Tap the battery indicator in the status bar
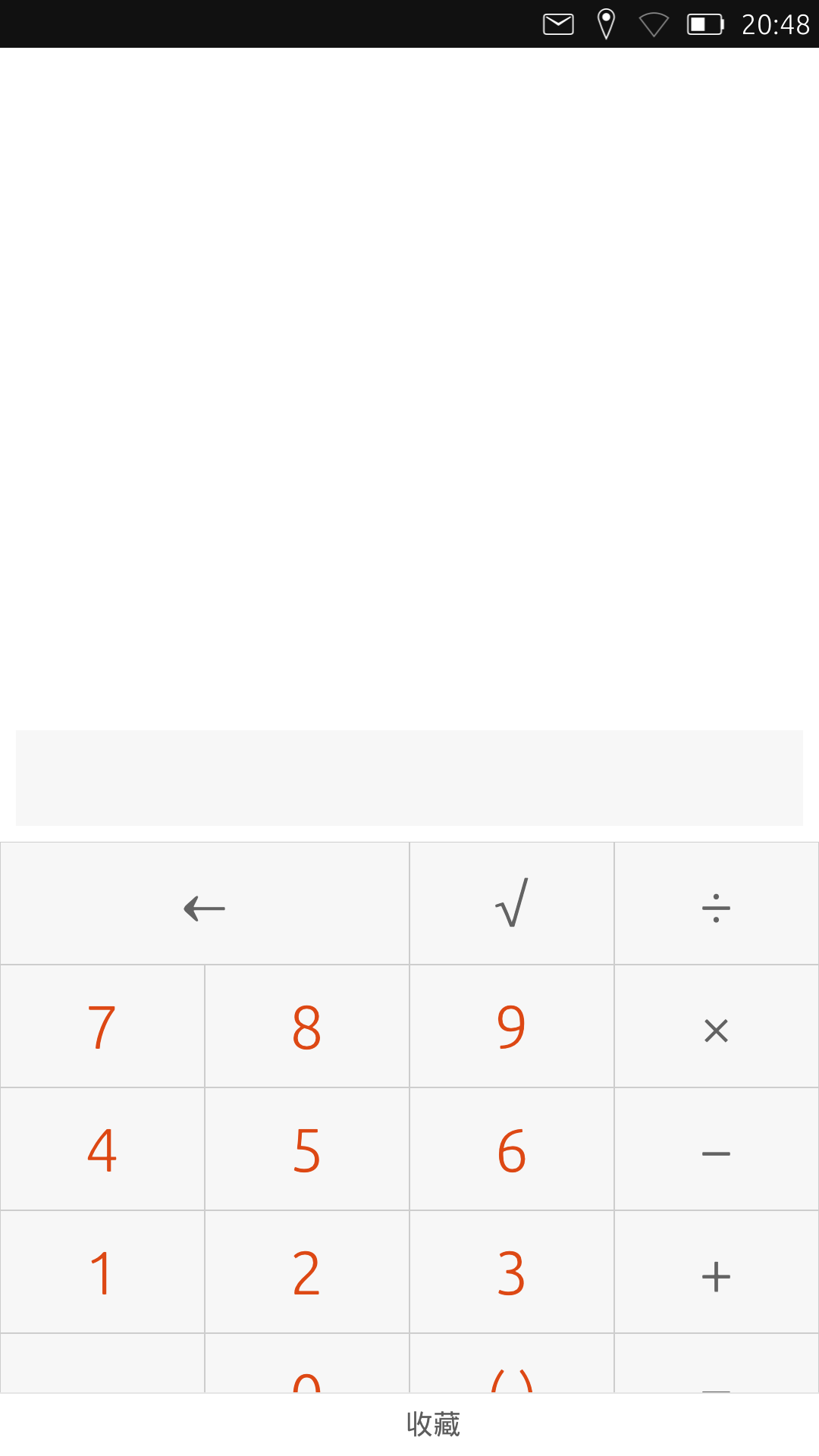Screen dimensions: 819x1456 (701, 24)
